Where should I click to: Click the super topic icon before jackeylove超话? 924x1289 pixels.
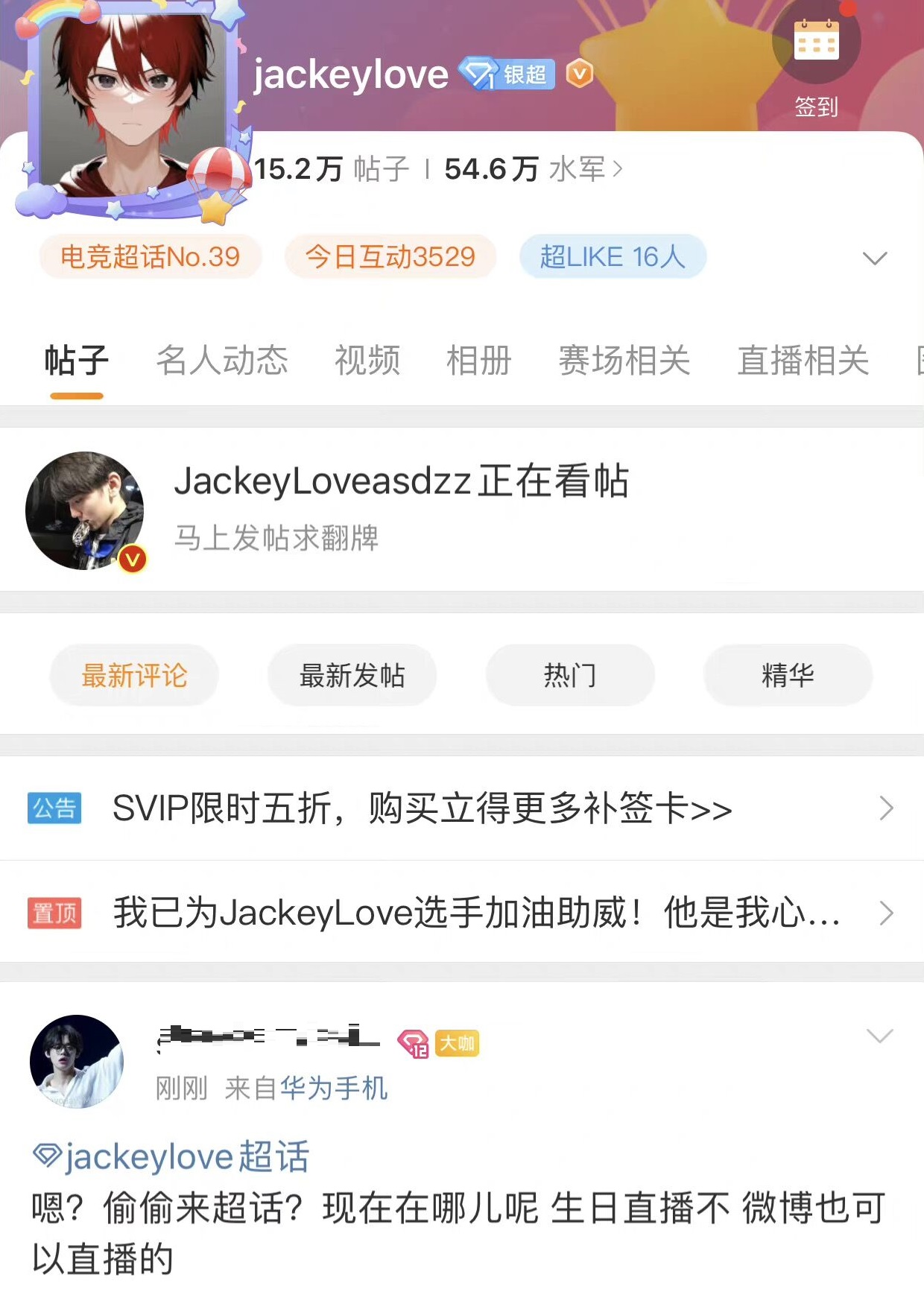click(46, 1154)
